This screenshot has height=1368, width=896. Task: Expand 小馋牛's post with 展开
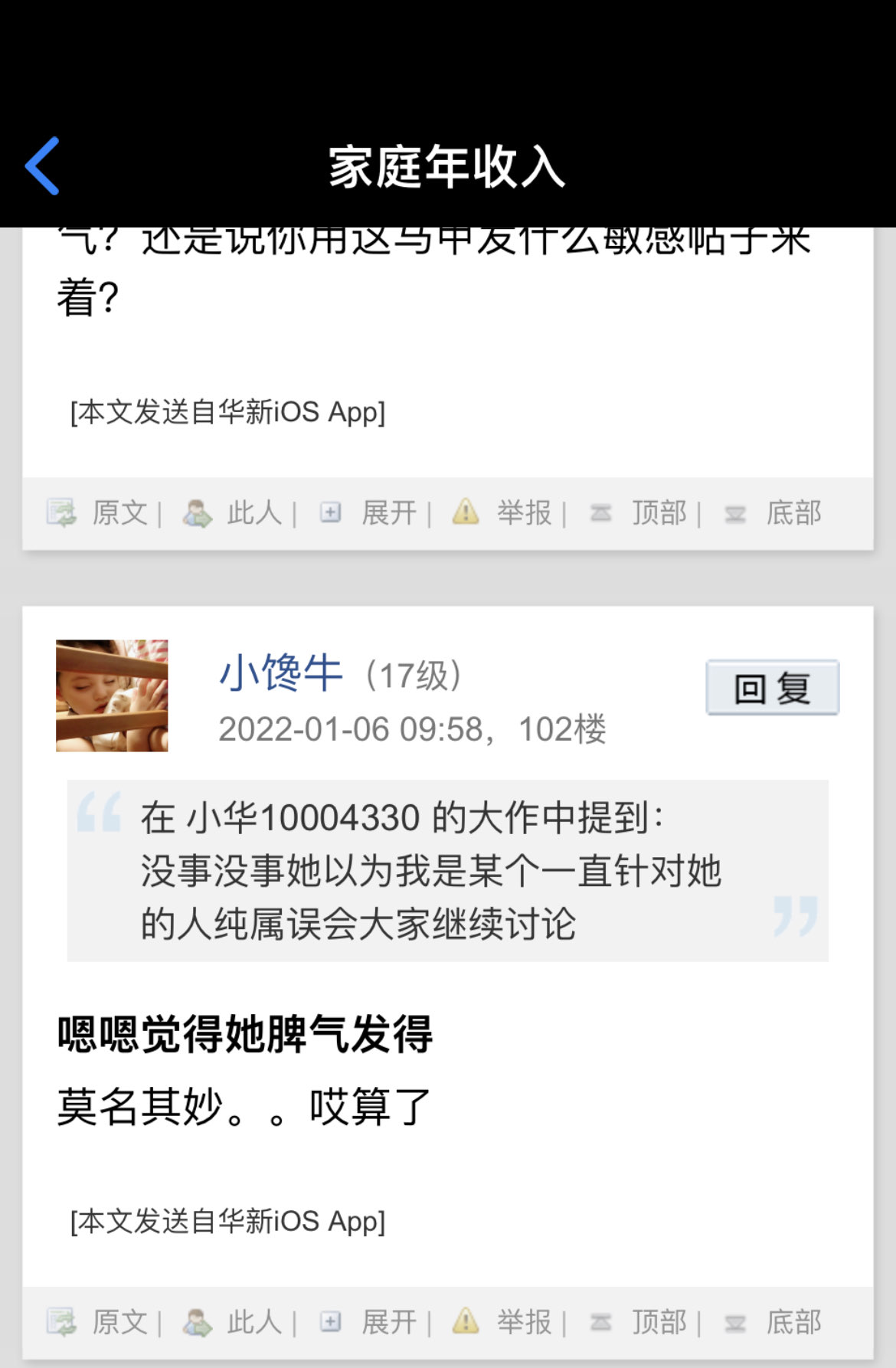[x=388, y=1322]
